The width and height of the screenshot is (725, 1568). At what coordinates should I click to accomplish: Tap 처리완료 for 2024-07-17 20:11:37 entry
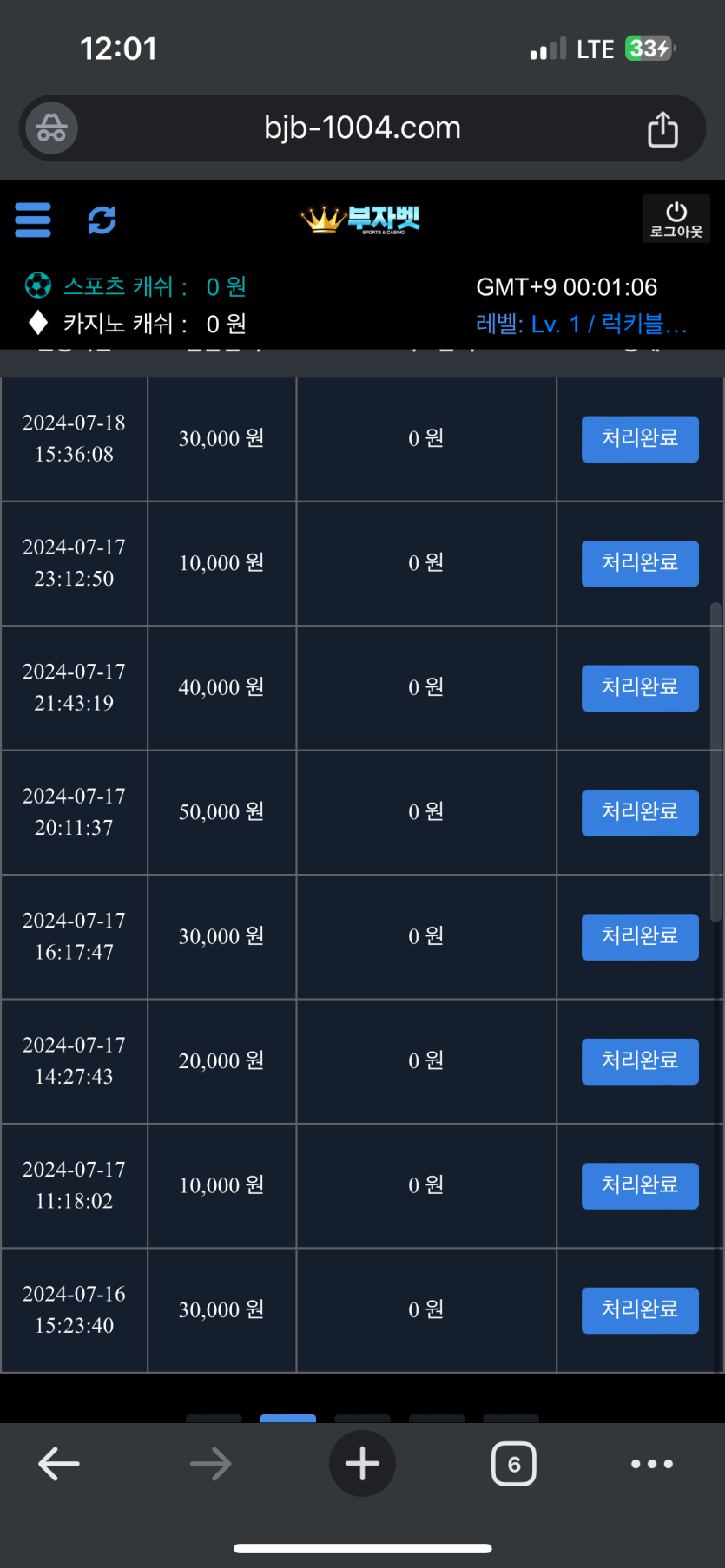[x=640, y=812]
